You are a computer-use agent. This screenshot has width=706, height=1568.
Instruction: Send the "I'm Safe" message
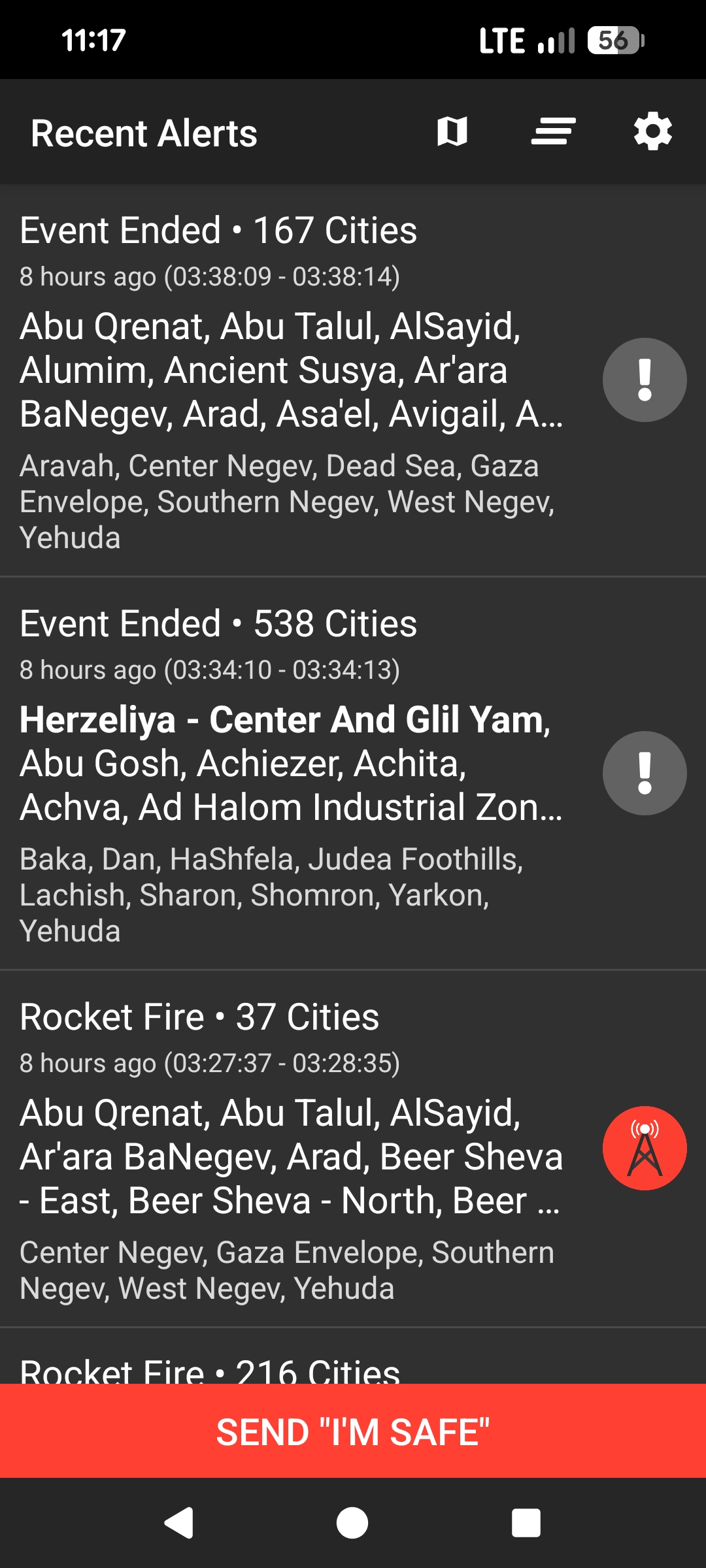(x=353, y=1431)
